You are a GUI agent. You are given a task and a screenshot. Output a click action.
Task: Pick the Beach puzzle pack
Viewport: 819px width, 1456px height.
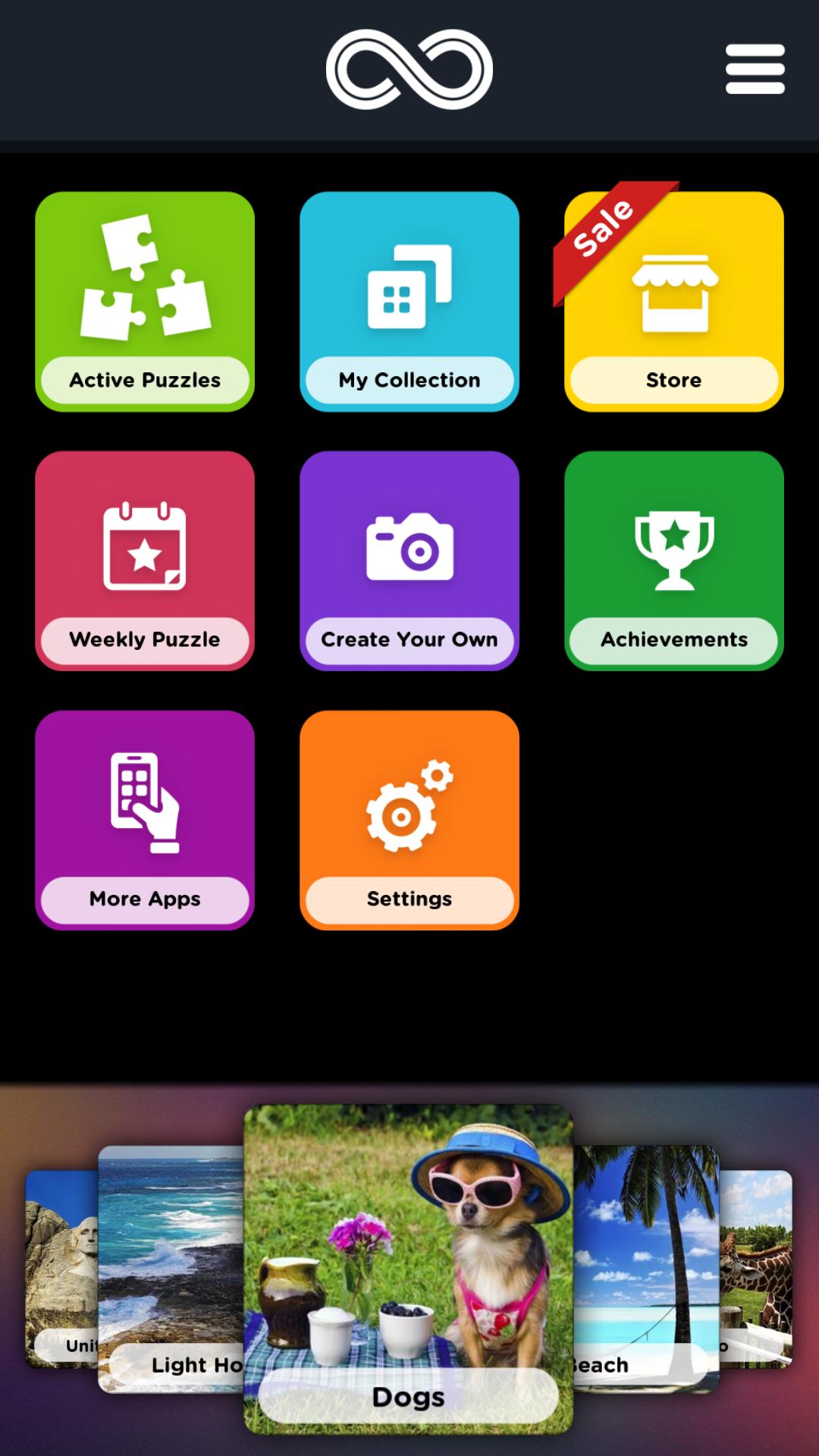645,1266
